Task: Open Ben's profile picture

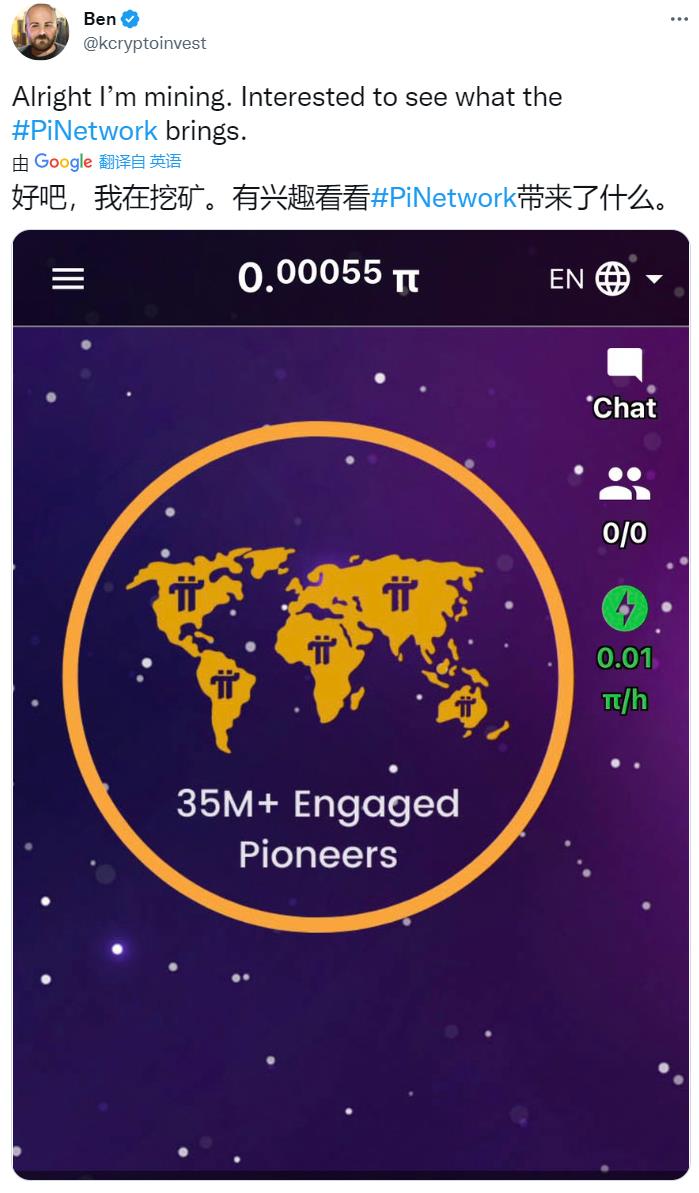Action: click(40, 31)
